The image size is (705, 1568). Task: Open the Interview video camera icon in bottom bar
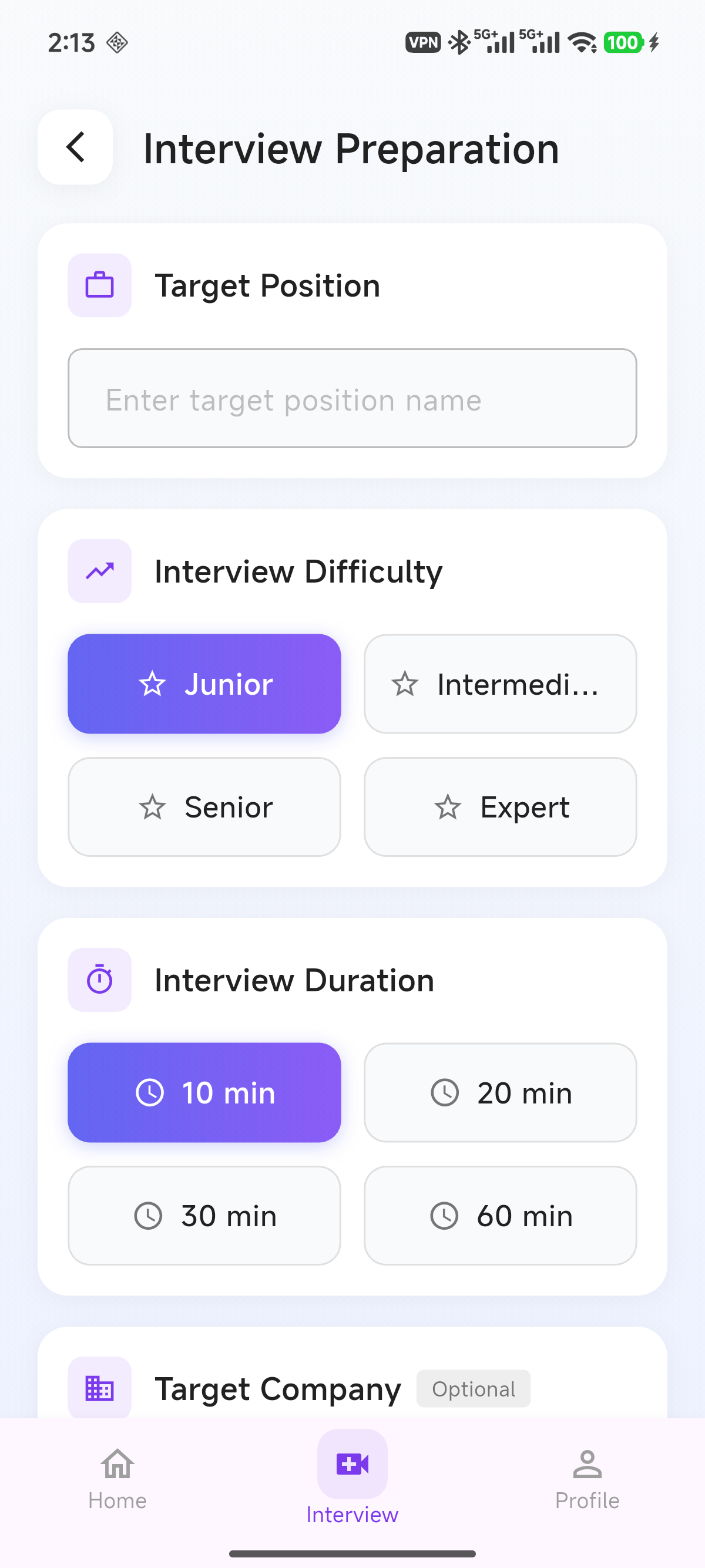pos(352,1465)
